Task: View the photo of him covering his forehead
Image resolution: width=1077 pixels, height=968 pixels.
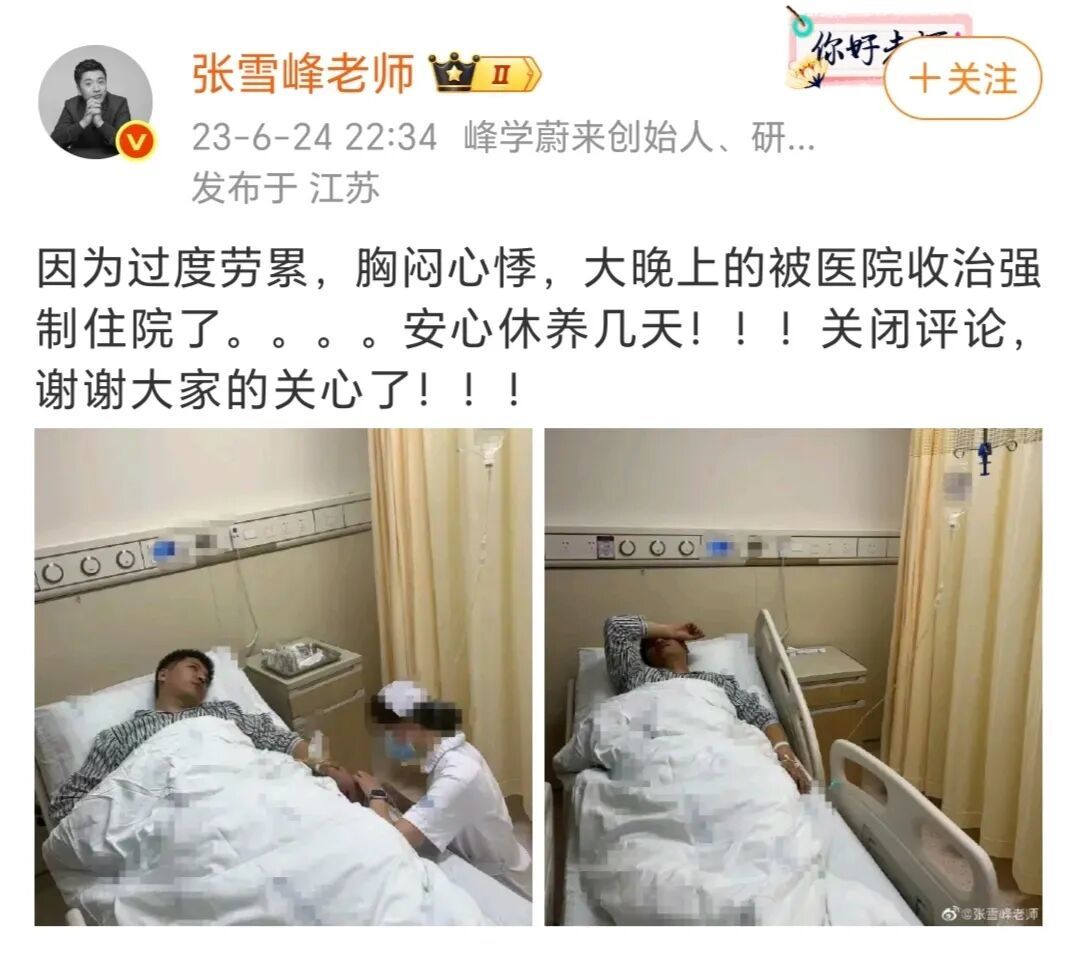Action: 792,677
